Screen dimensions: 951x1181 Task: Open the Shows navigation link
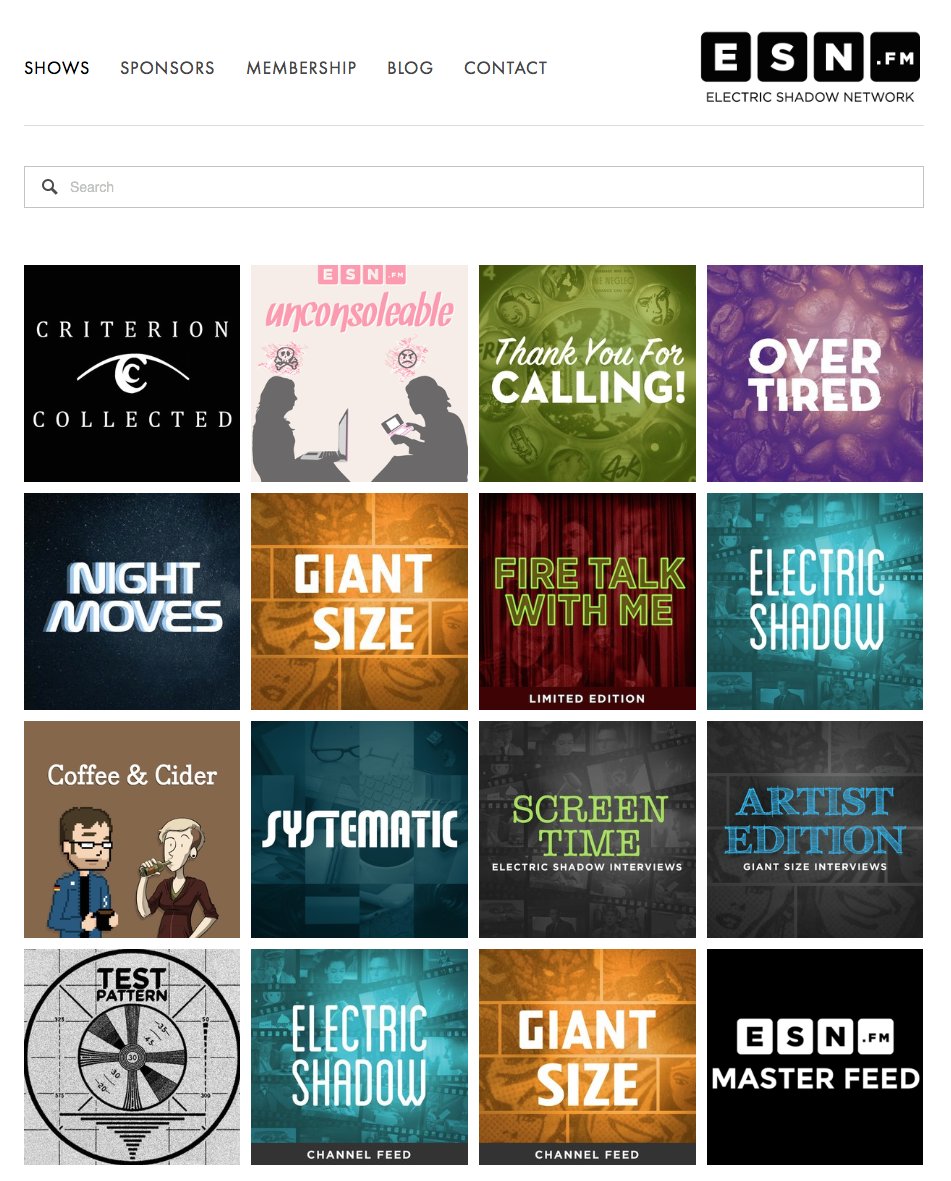[57, 68]
